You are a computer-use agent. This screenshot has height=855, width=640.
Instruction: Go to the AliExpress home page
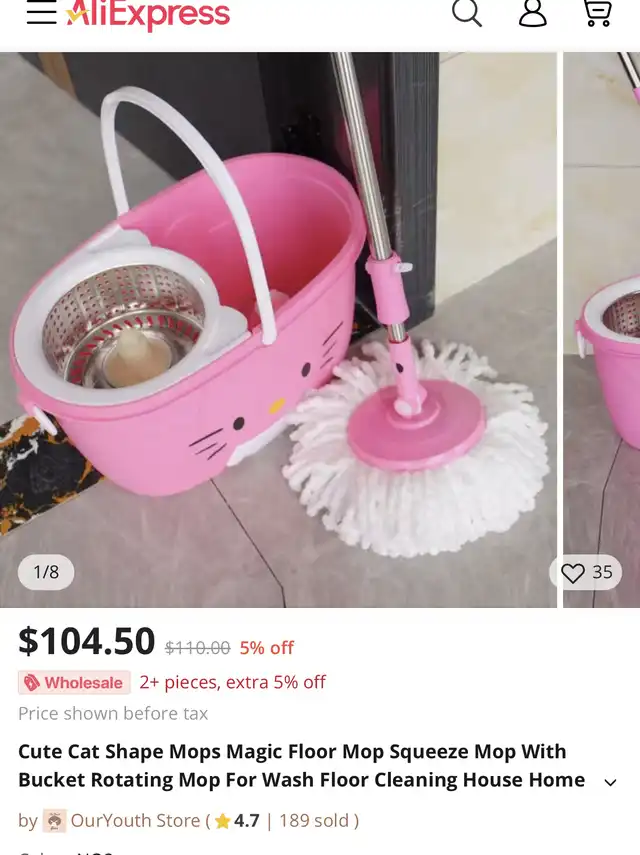tap(148, 14)
